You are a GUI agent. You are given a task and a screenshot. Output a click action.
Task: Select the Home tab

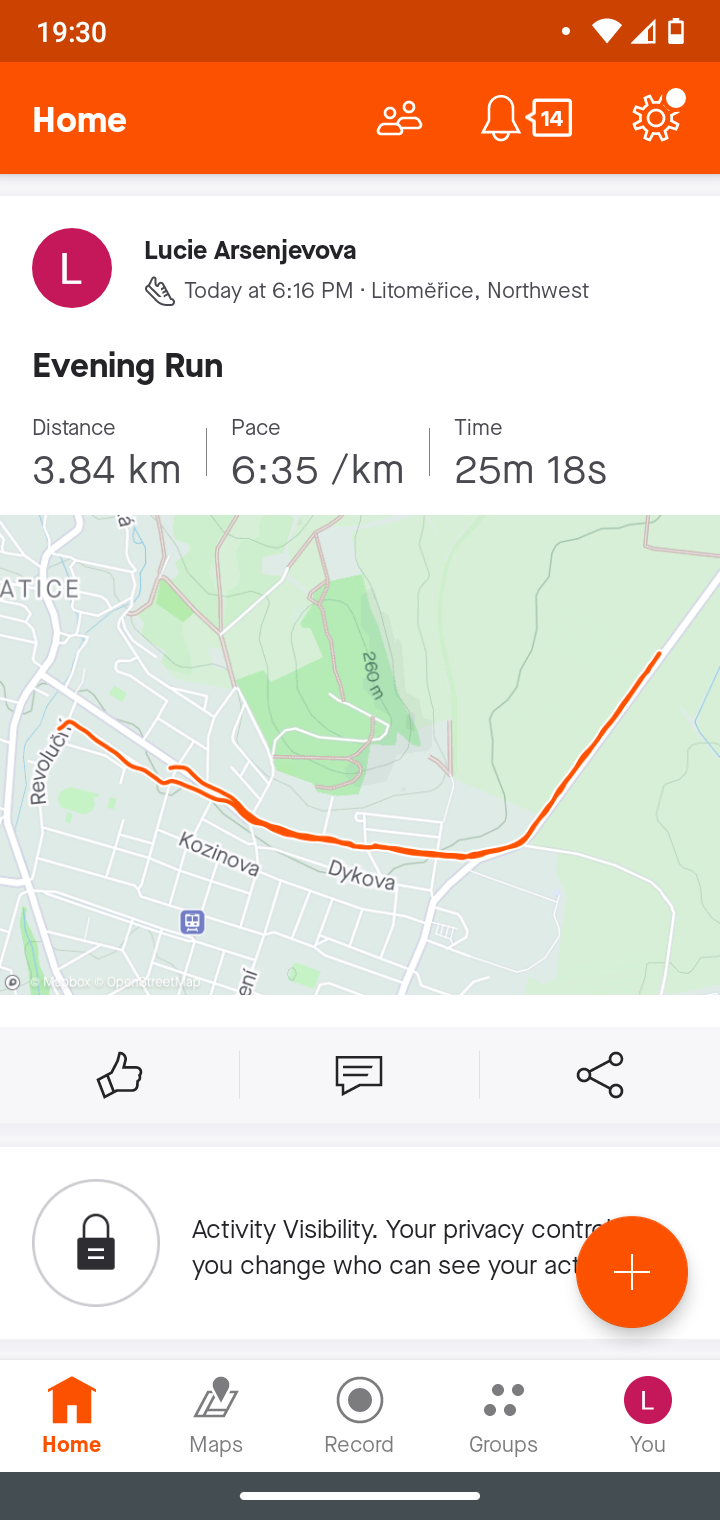[72, 1416]
